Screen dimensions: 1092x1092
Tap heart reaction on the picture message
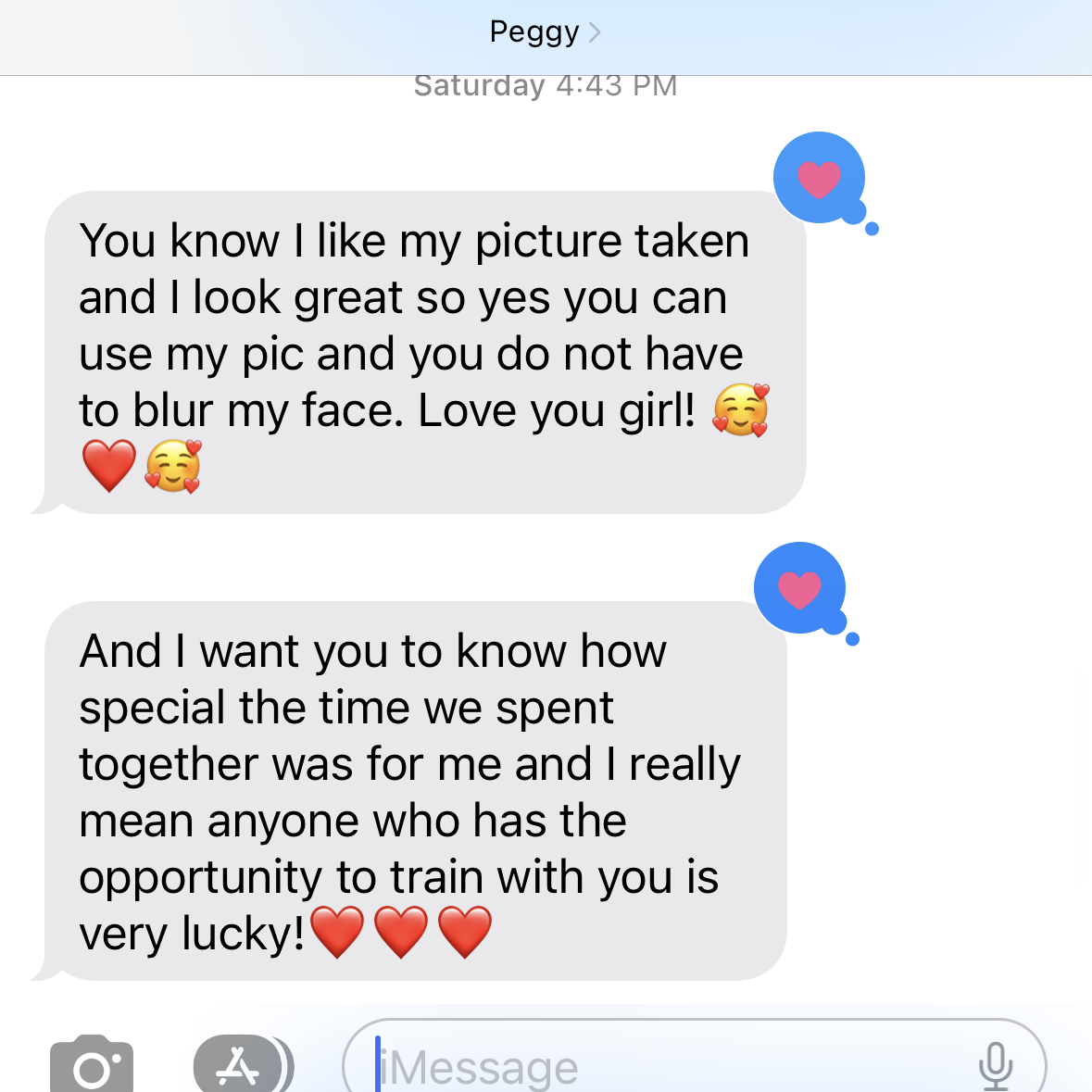819,179
